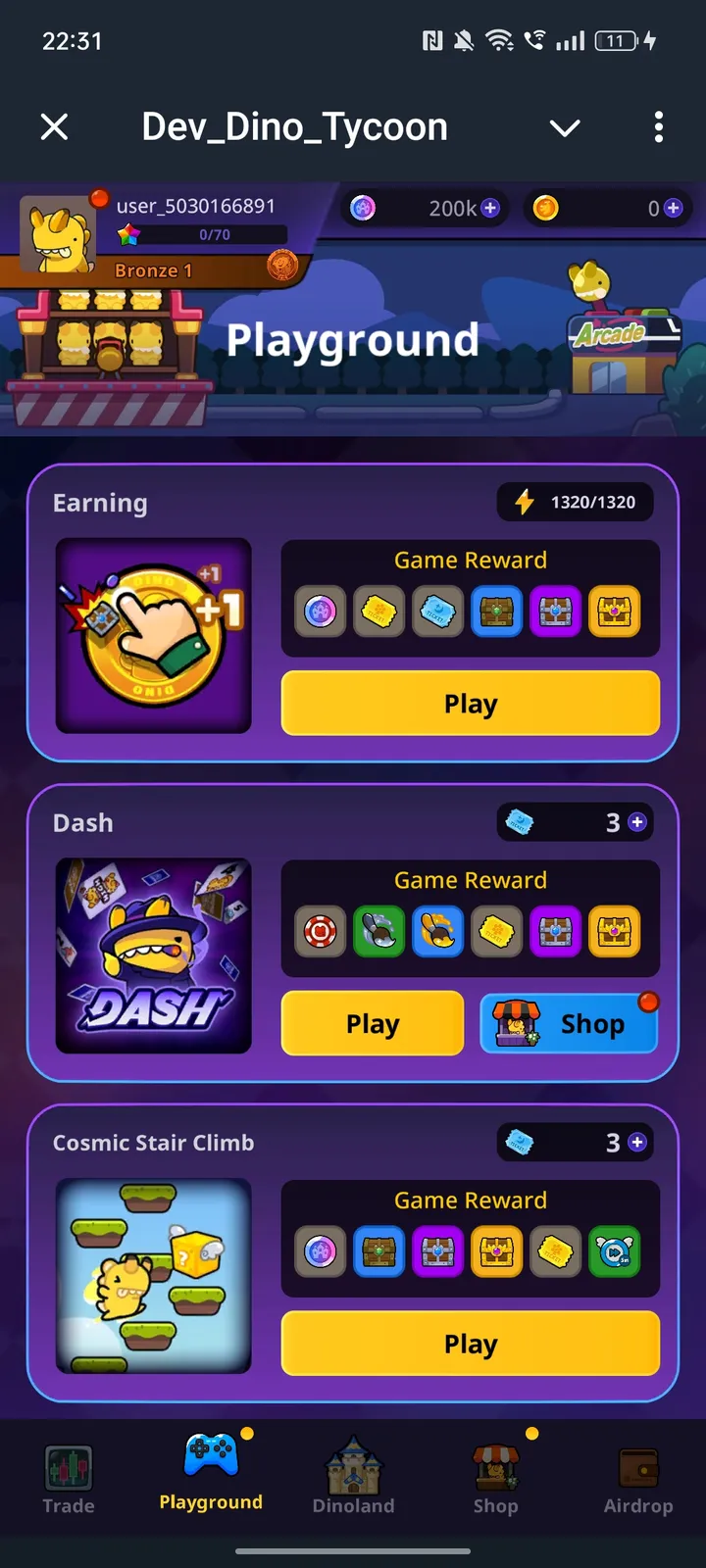
Task: Expand the dropdown chevron next to the title
Action: [x=565, y=127]
